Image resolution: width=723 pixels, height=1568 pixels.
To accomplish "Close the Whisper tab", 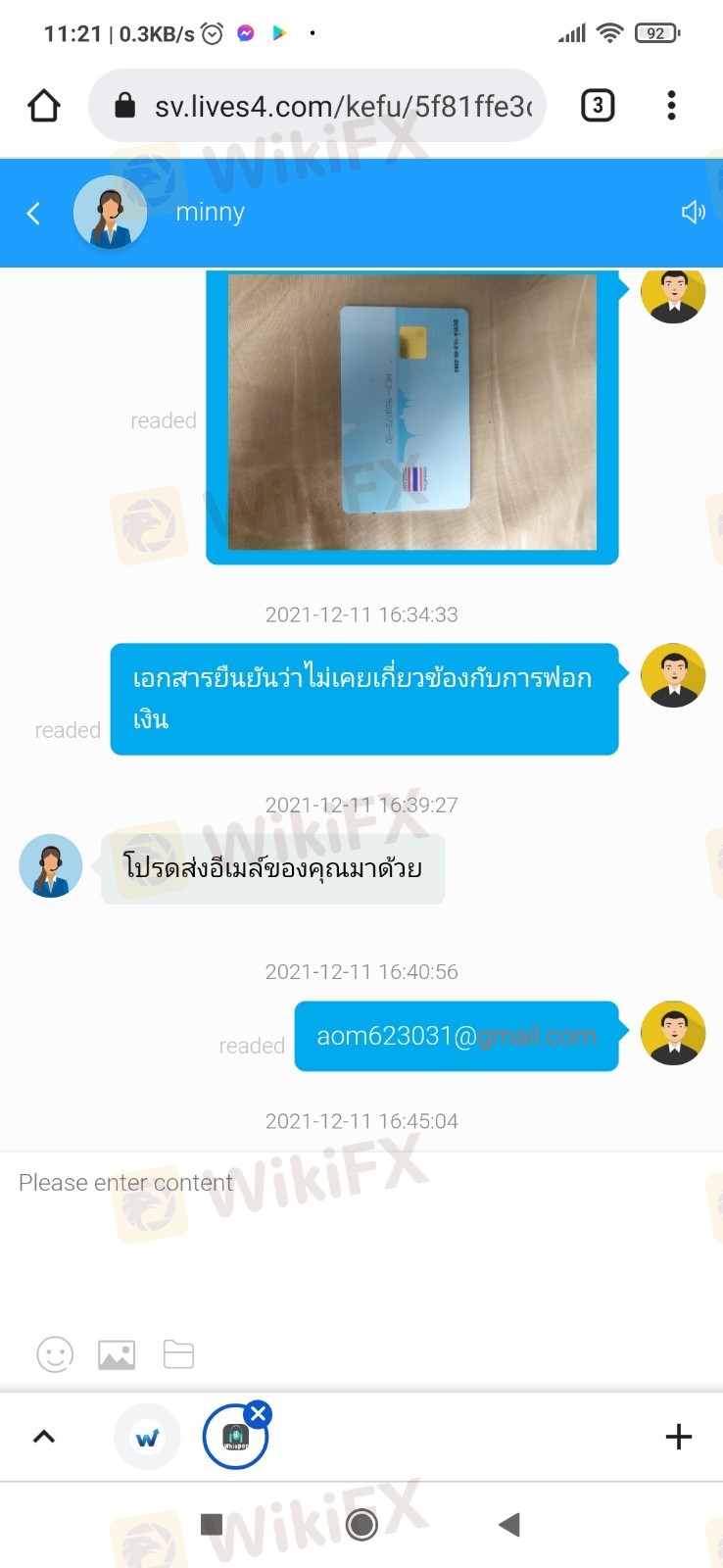I will click(259, 1414).
